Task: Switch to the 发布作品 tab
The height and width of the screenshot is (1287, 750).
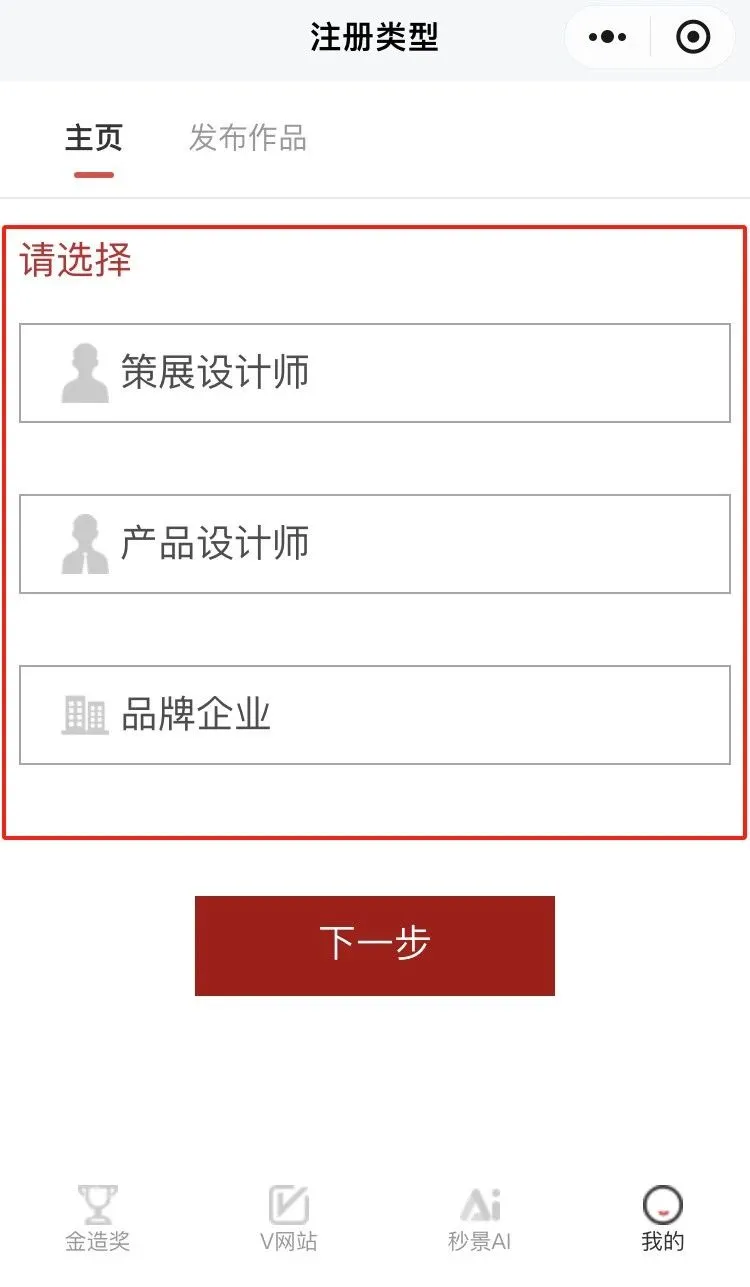Action: [247, 139]
